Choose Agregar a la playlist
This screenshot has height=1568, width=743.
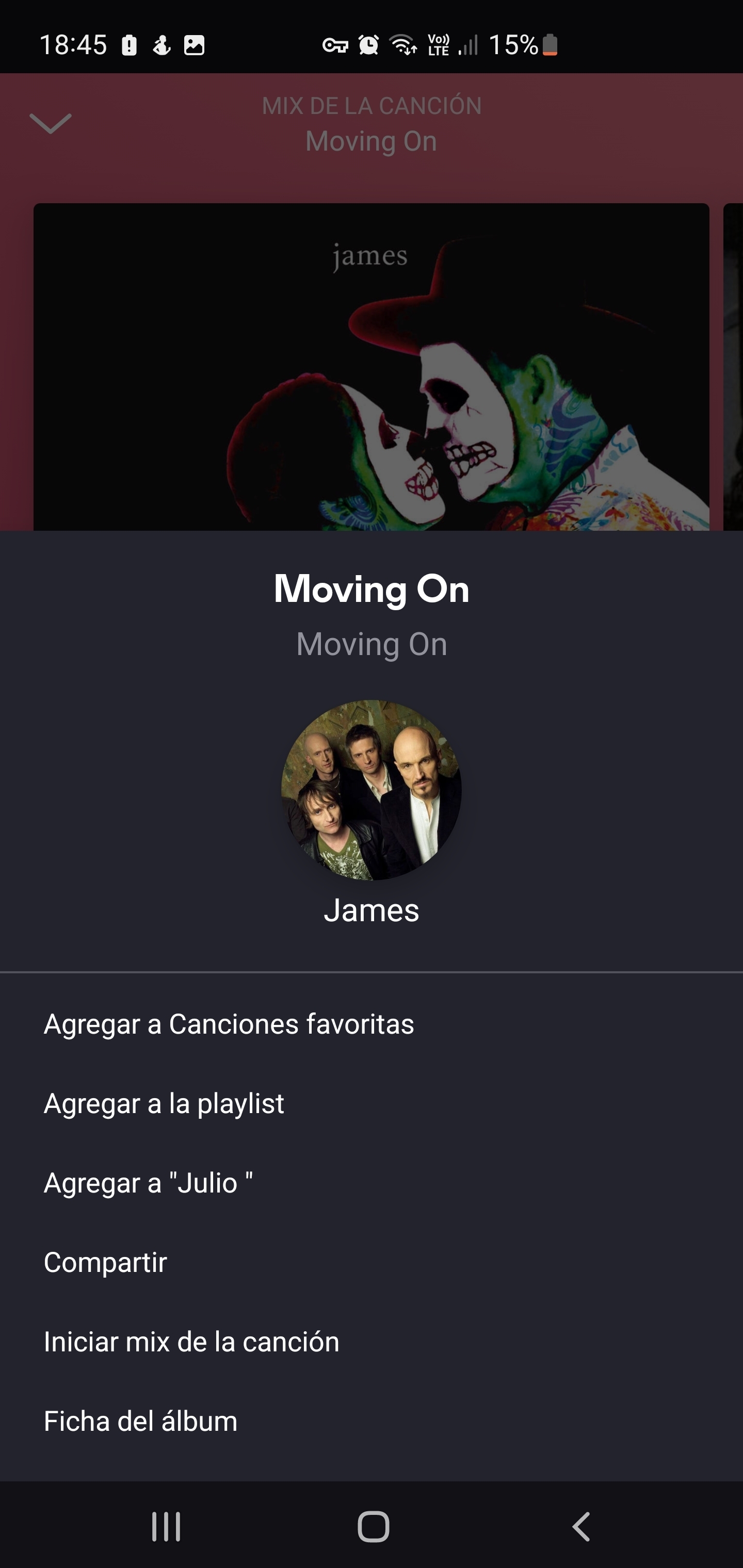164,1103
